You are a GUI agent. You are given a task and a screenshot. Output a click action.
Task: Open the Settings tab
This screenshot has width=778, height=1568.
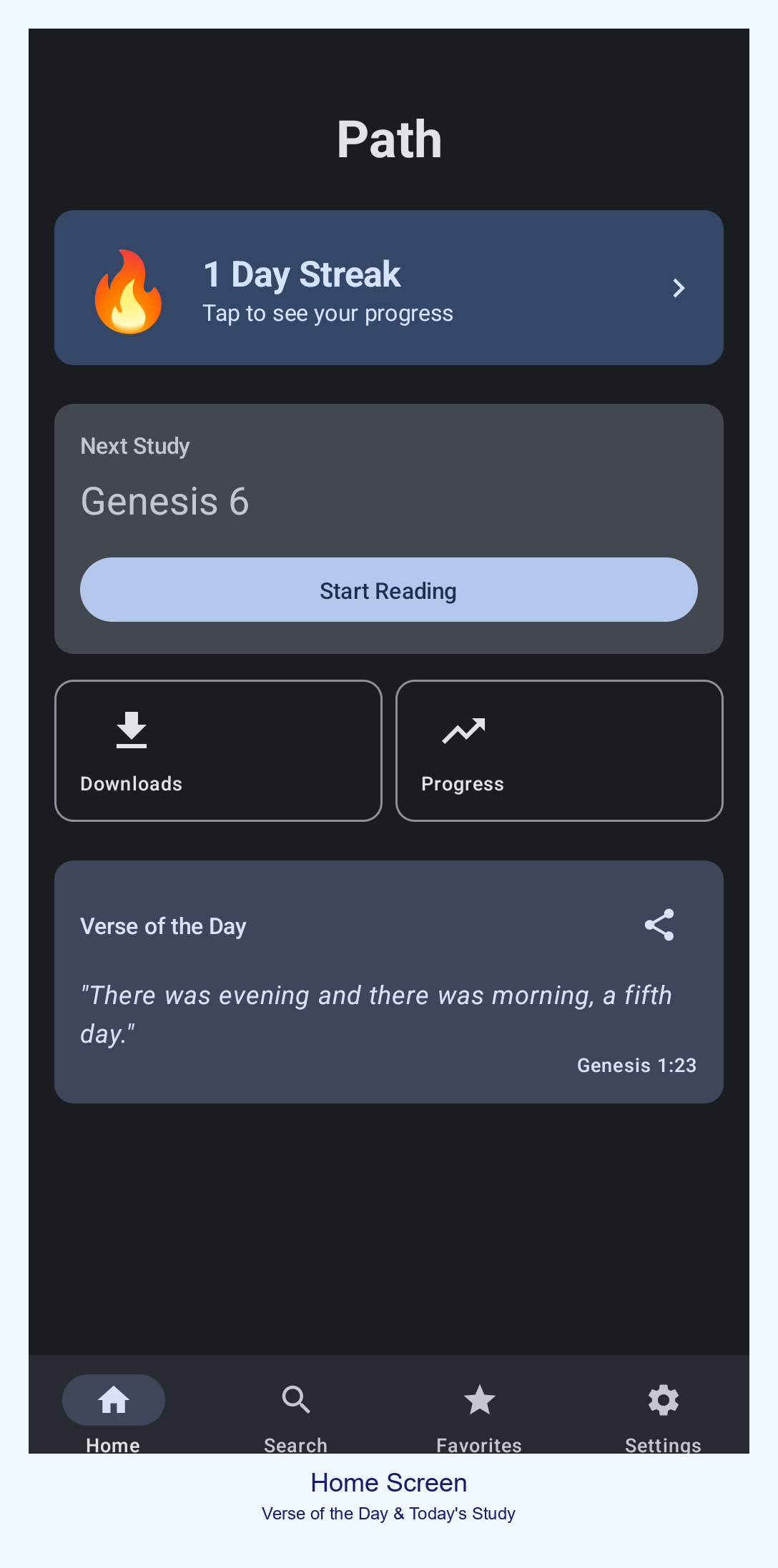(662, 1413)
